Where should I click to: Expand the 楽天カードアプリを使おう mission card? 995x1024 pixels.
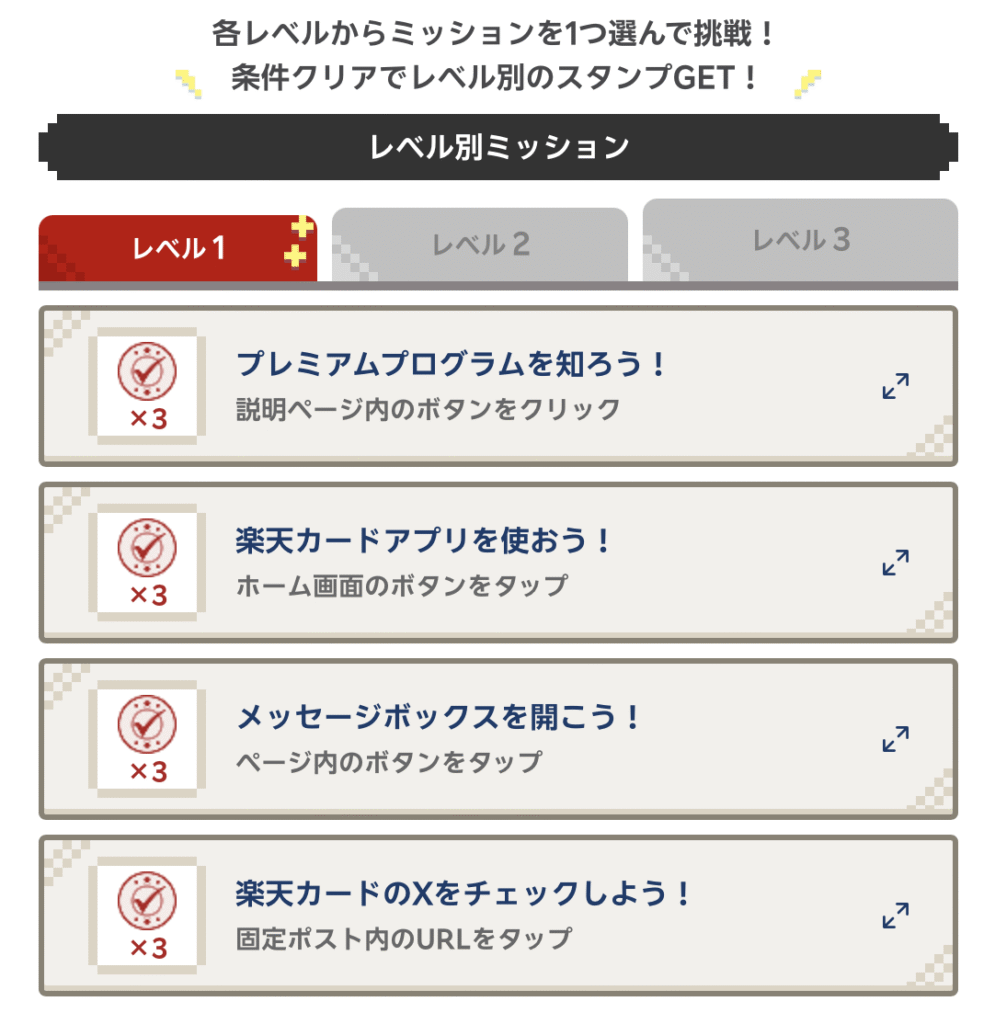point(895,562)
